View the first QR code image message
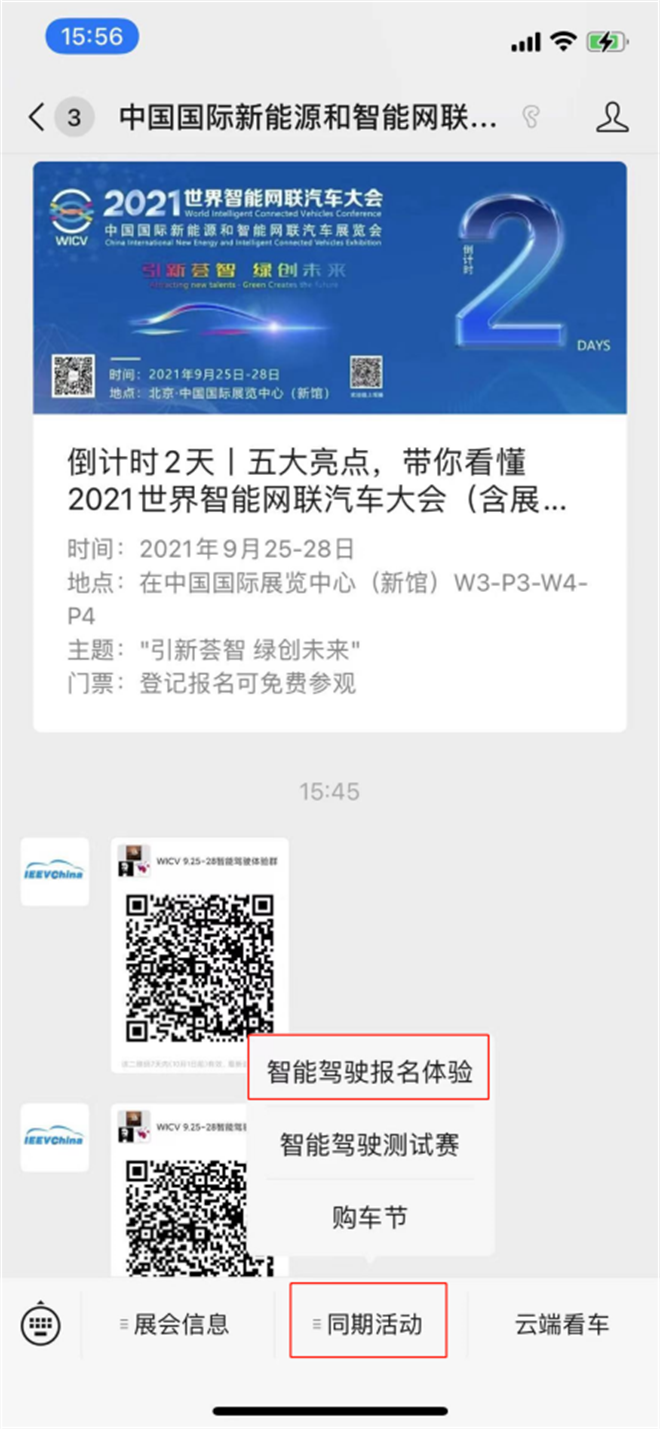Screen dimensions: 660x1429 [x=200, y=956]
